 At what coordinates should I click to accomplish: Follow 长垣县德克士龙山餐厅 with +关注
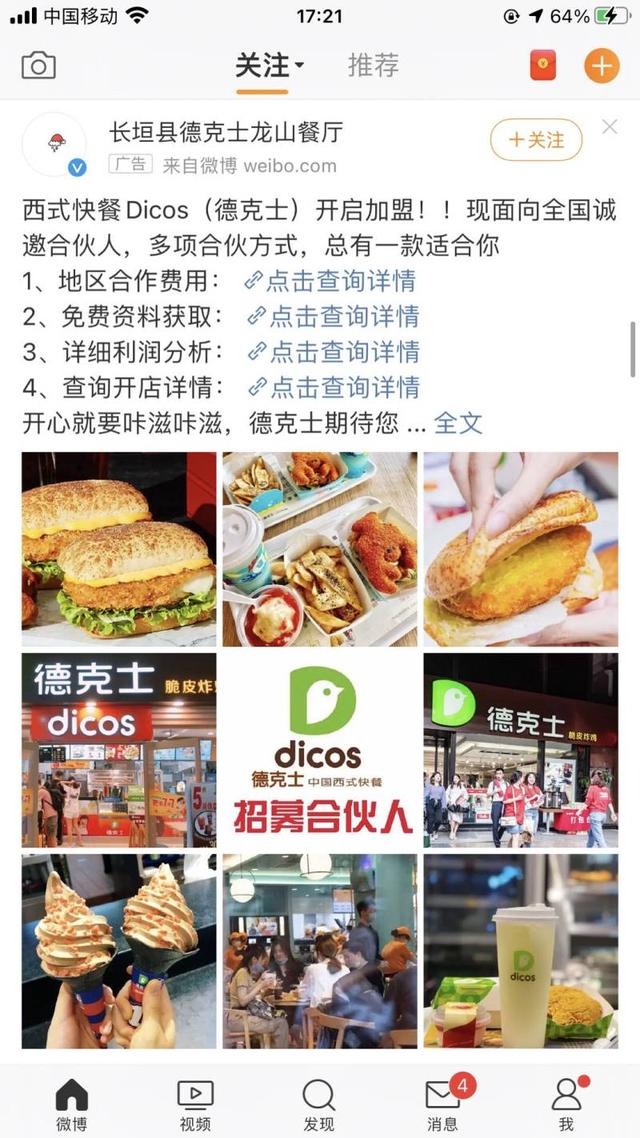tap(536, 139)
